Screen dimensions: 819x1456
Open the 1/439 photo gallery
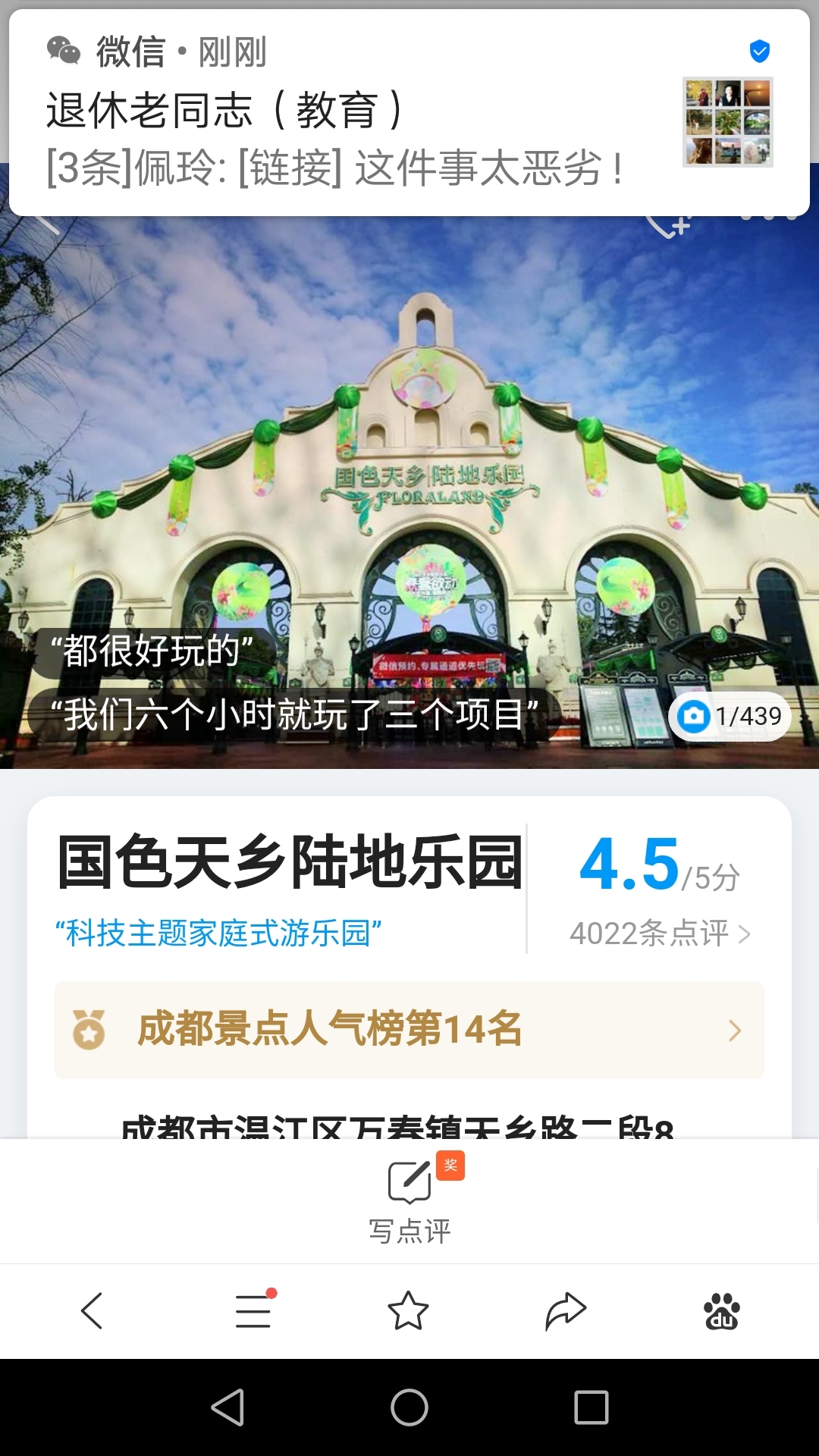click(730, 716)
